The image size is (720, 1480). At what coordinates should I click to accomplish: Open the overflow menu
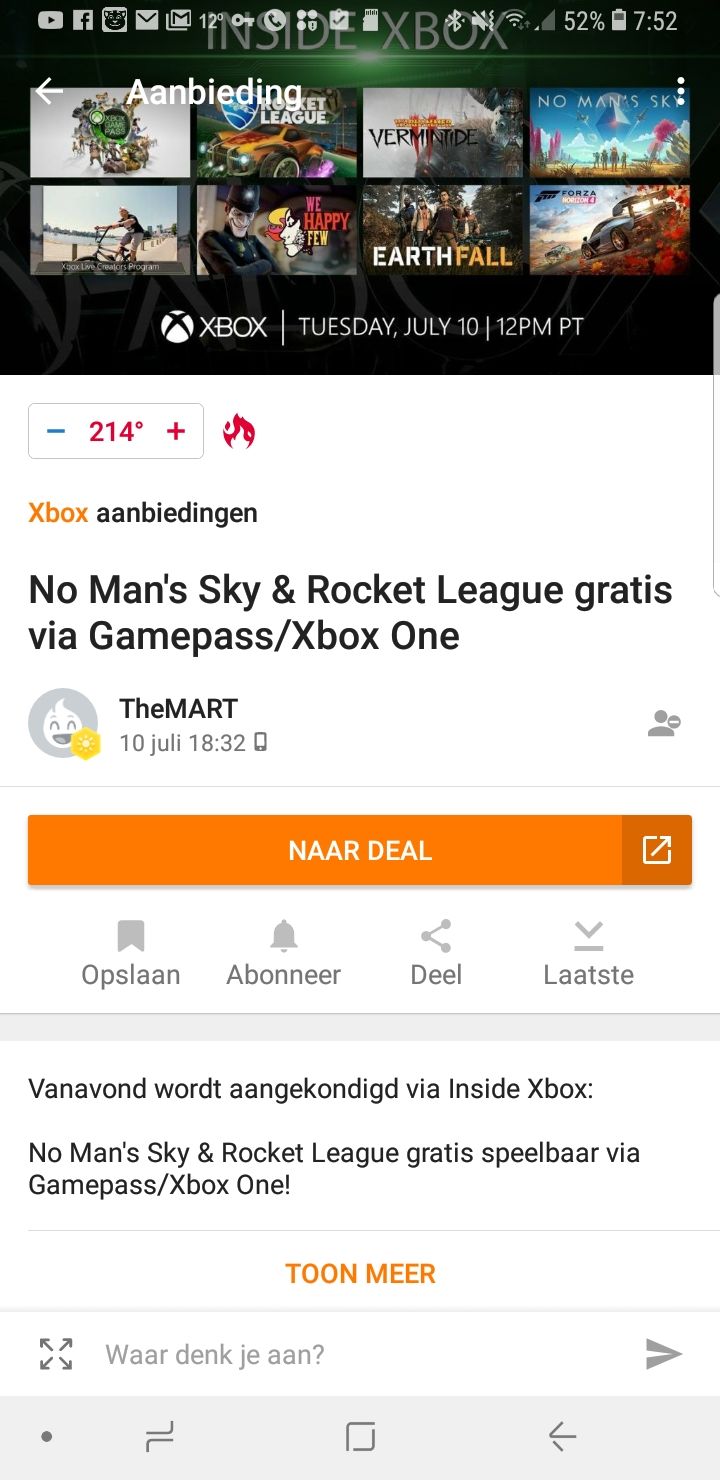680,92
